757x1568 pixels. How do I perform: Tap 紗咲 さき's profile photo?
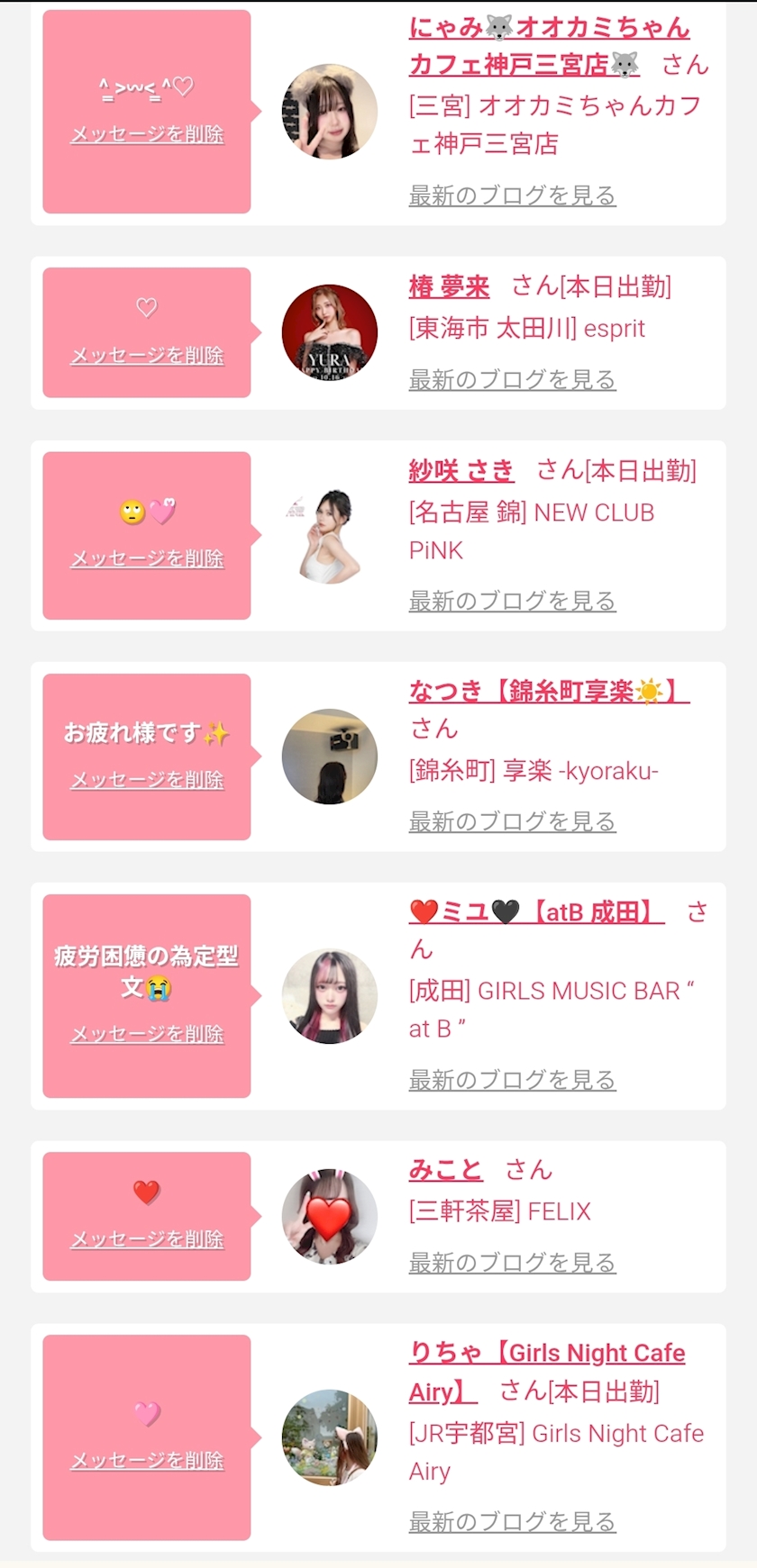tap(329, 536)
